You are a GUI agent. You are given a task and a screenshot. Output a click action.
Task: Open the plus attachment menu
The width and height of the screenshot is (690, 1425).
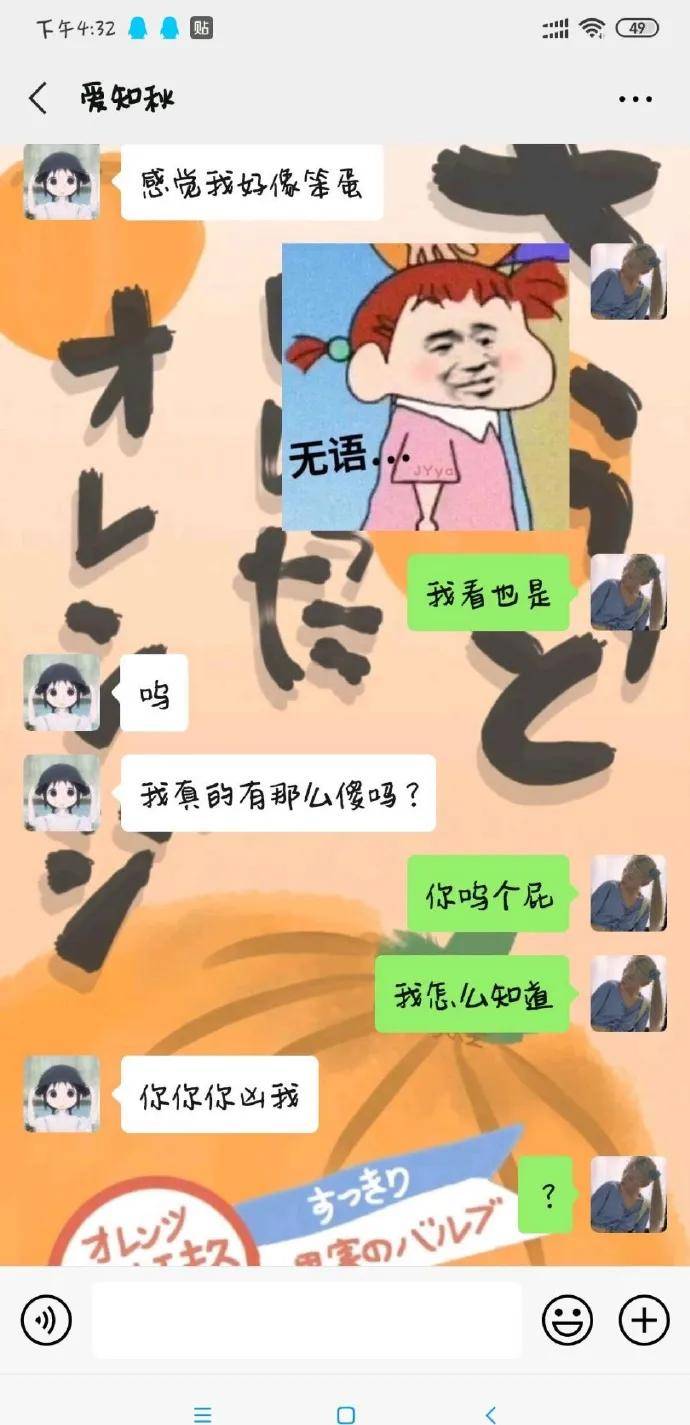click(644, 1320)
